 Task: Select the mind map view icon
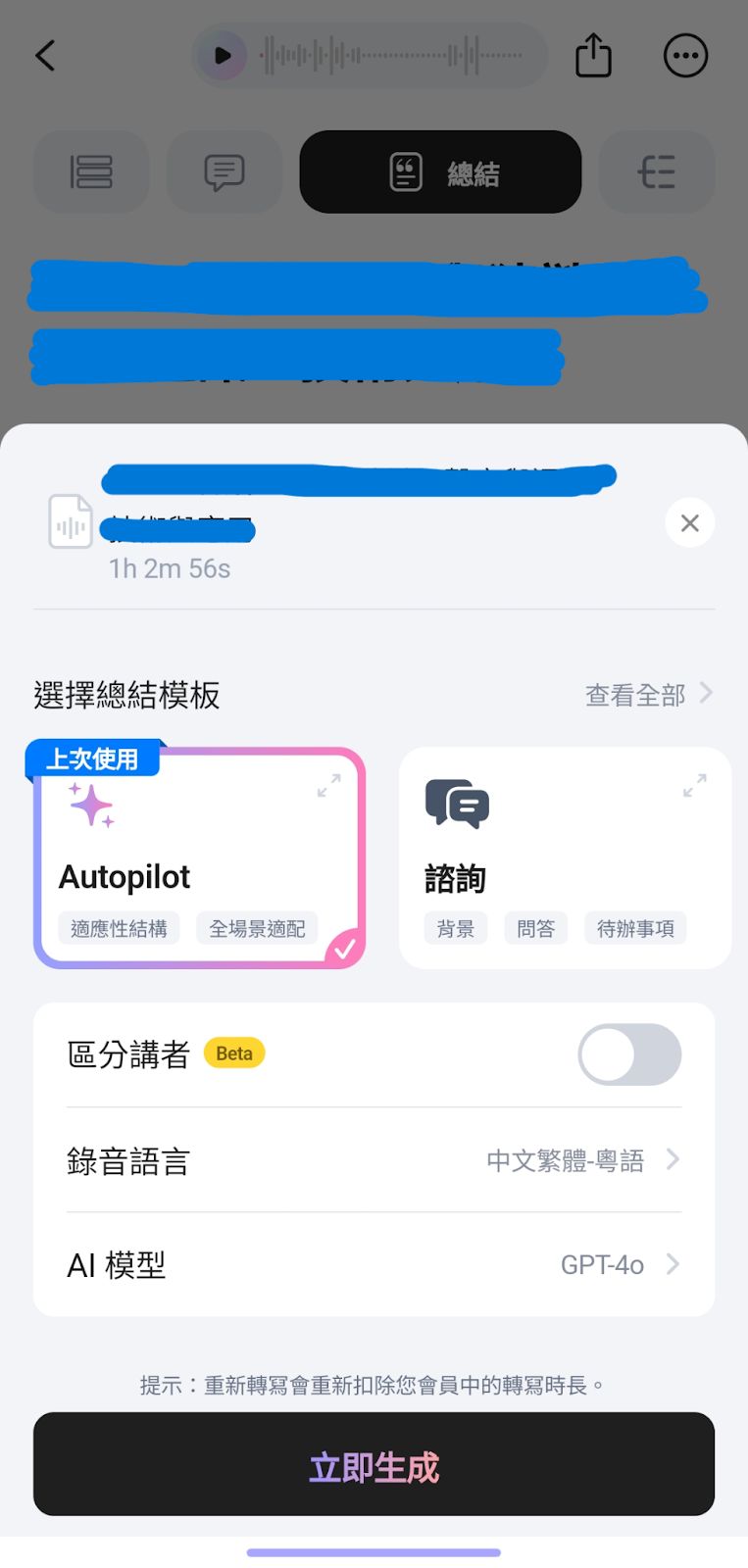tap(656, 171)
